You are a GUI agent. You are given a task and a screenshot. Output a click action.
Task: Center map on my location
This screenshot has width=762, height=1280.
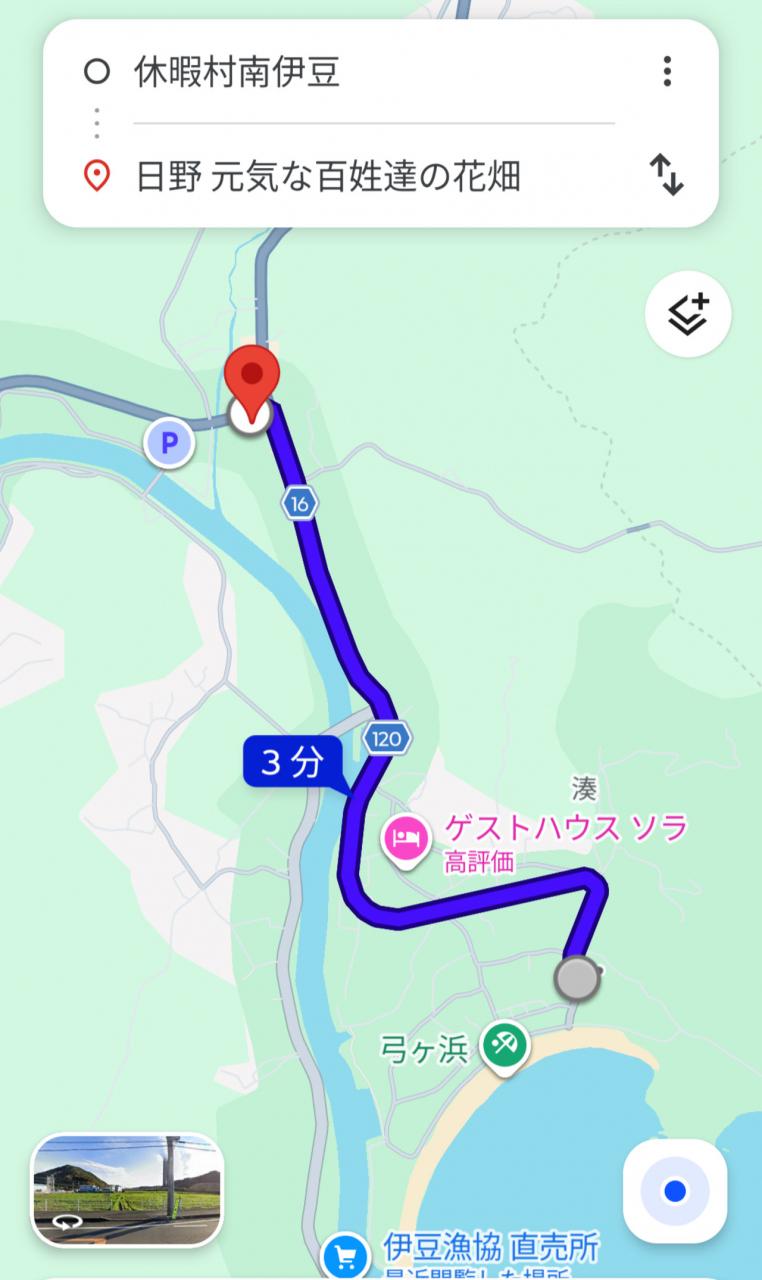(x=675, y=1191)
